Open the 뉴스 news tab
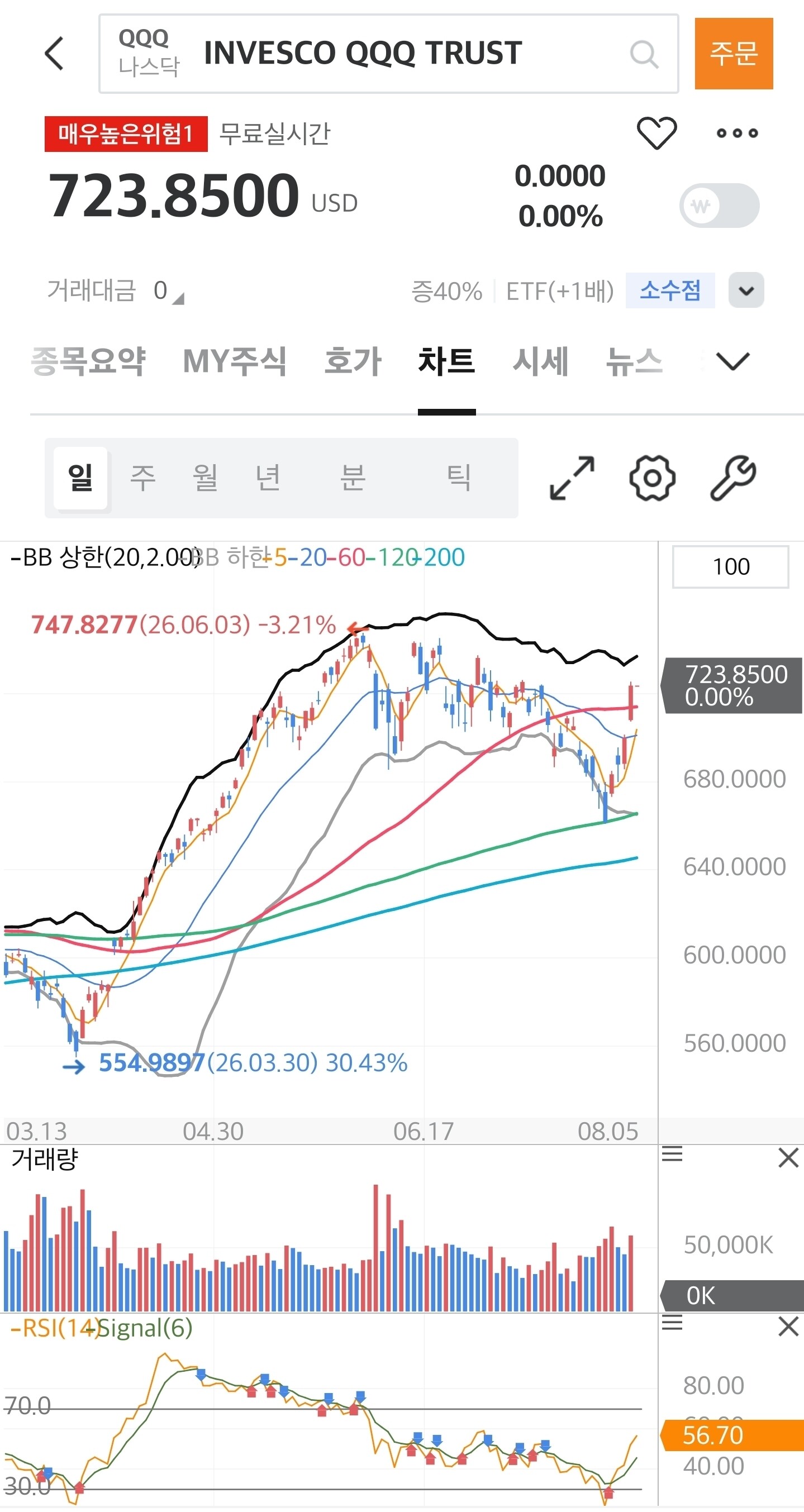Viewport: 804px width, 1512px height. pos(634,360)
